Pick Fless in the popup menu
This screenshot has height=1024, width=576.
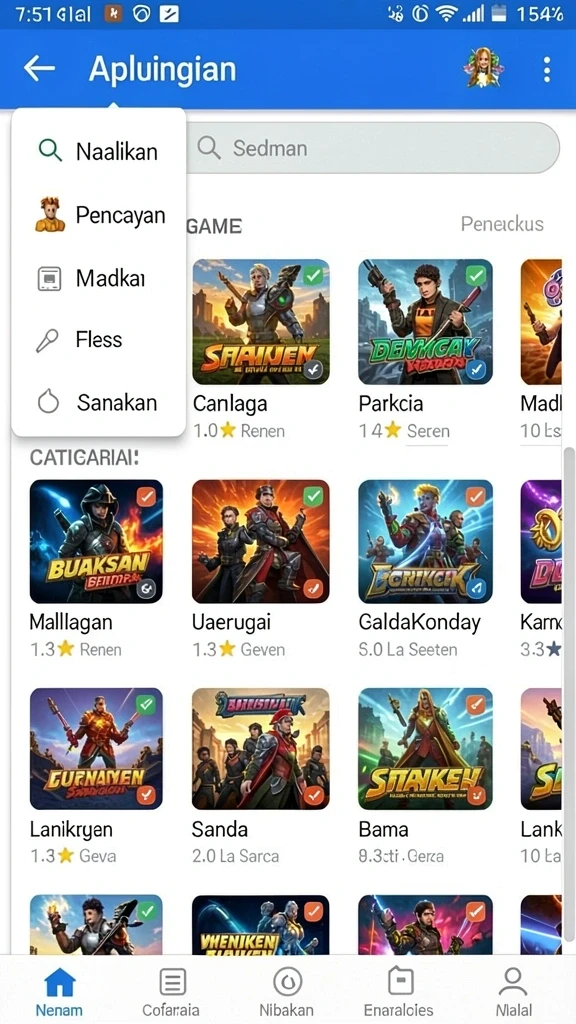click(x=99, y=340)
